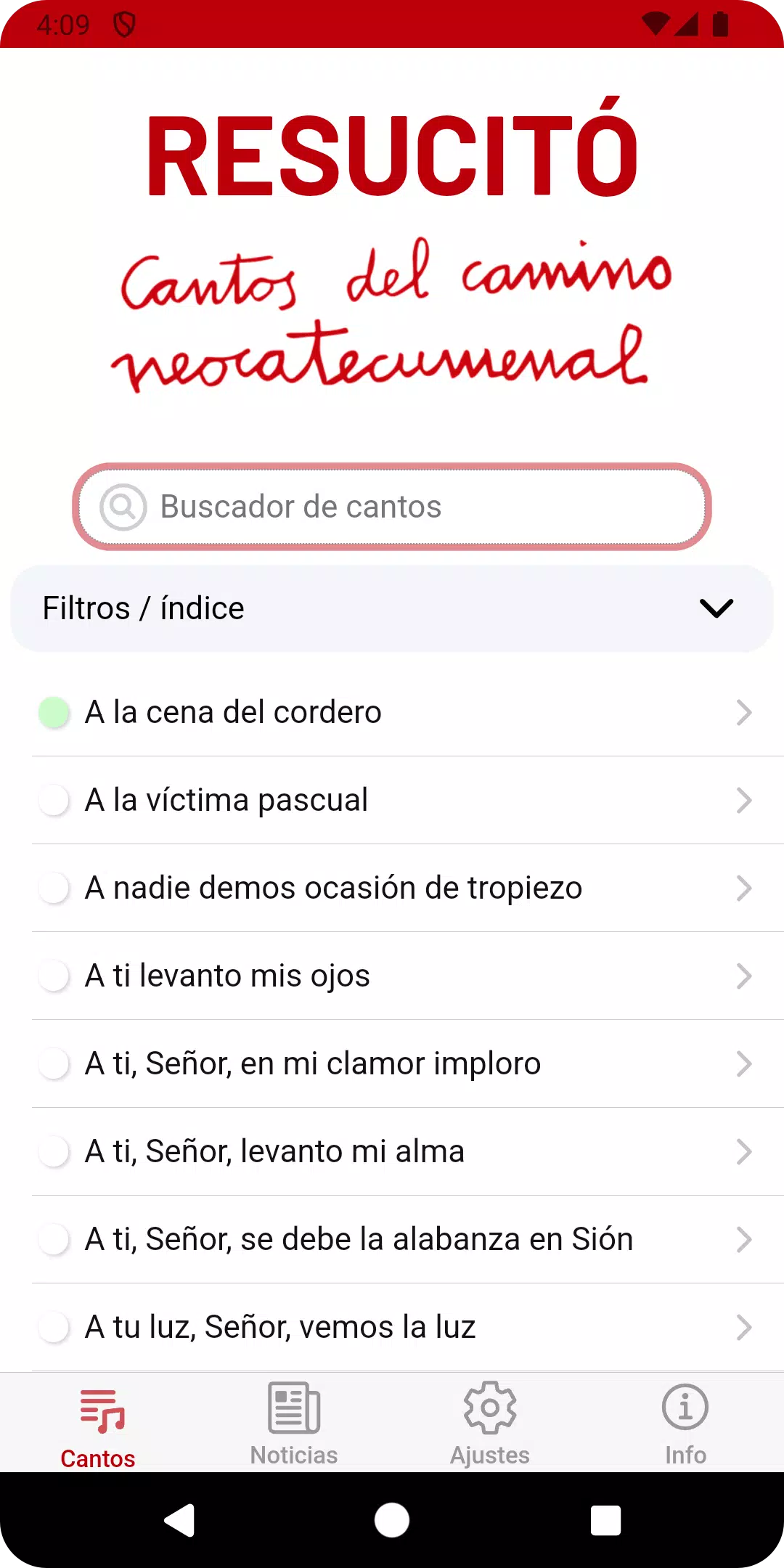Go to the Android home screen

coord(392,1520)
